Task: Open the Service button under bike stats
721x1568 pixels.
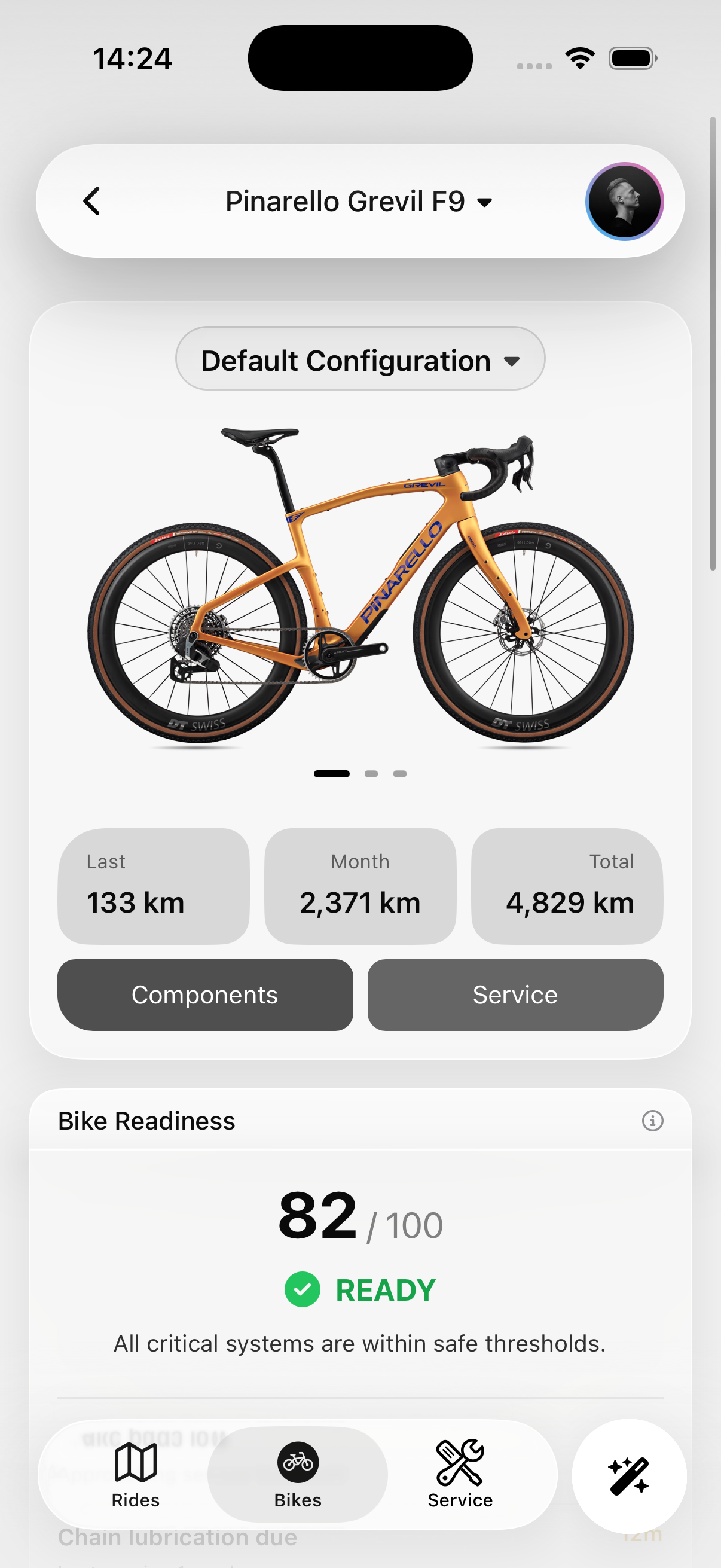Action: tap(515, 995)
